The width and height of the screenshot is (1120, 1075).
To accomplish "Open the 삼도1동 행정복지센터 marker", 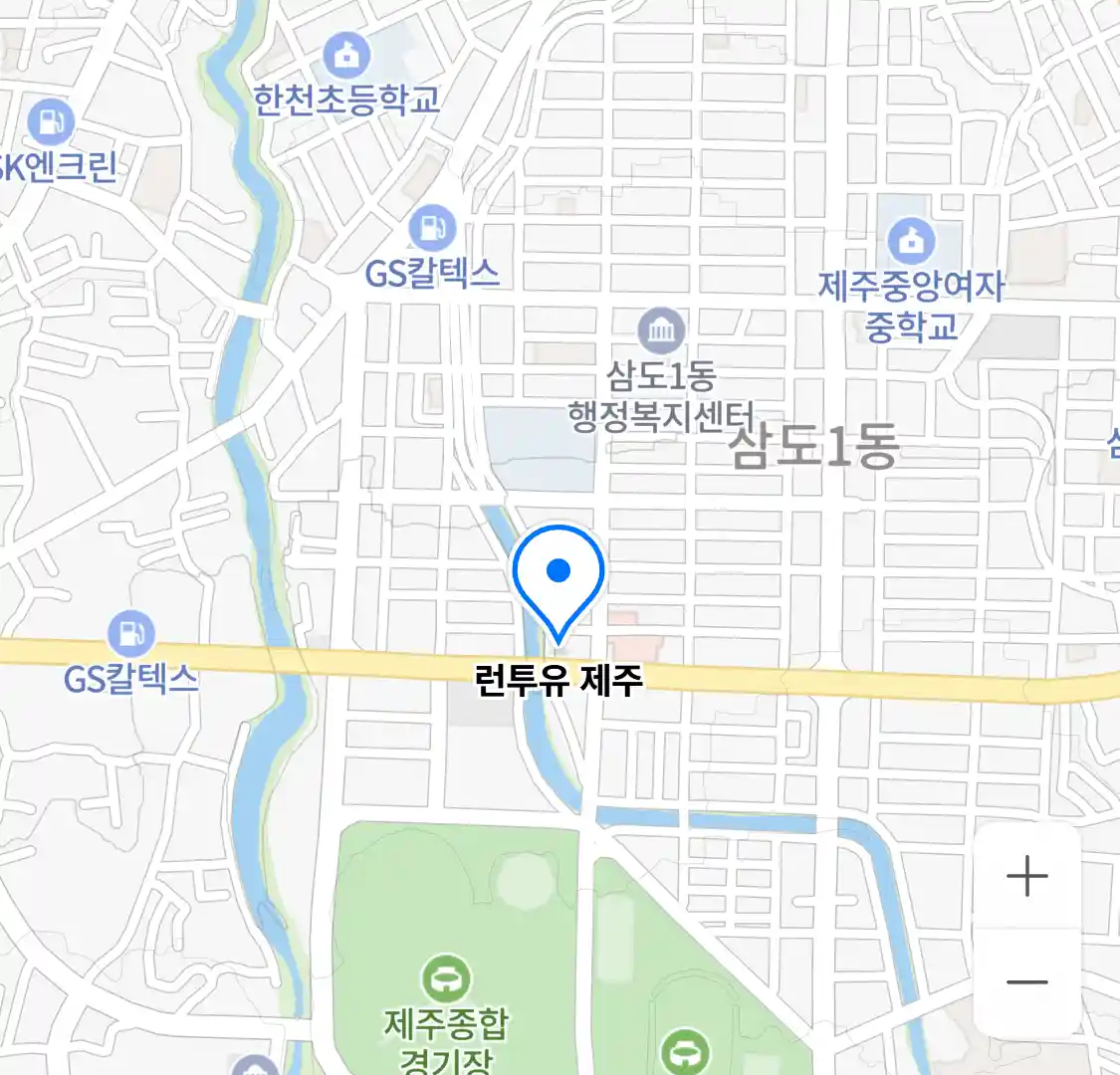I will pos(661,330).
